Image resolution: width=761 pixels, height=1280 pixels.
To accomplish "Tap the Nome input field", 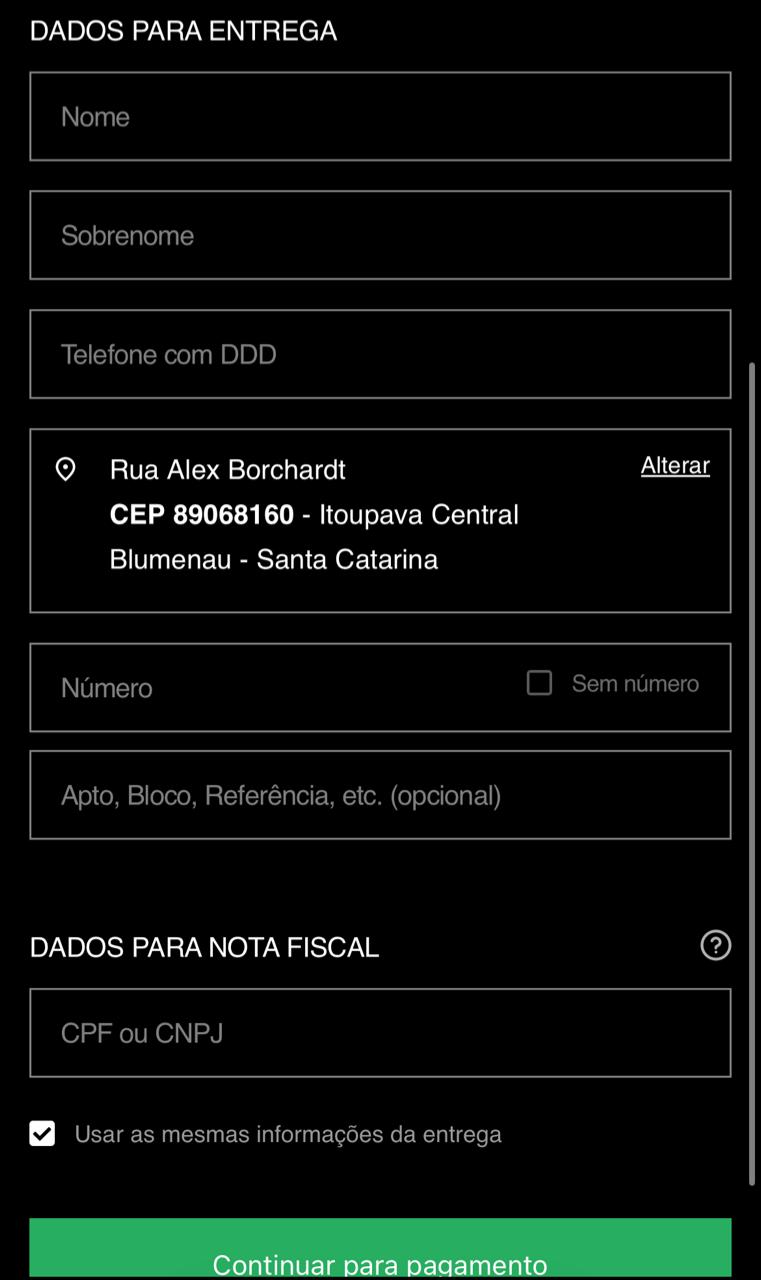I will coord(380,117).
